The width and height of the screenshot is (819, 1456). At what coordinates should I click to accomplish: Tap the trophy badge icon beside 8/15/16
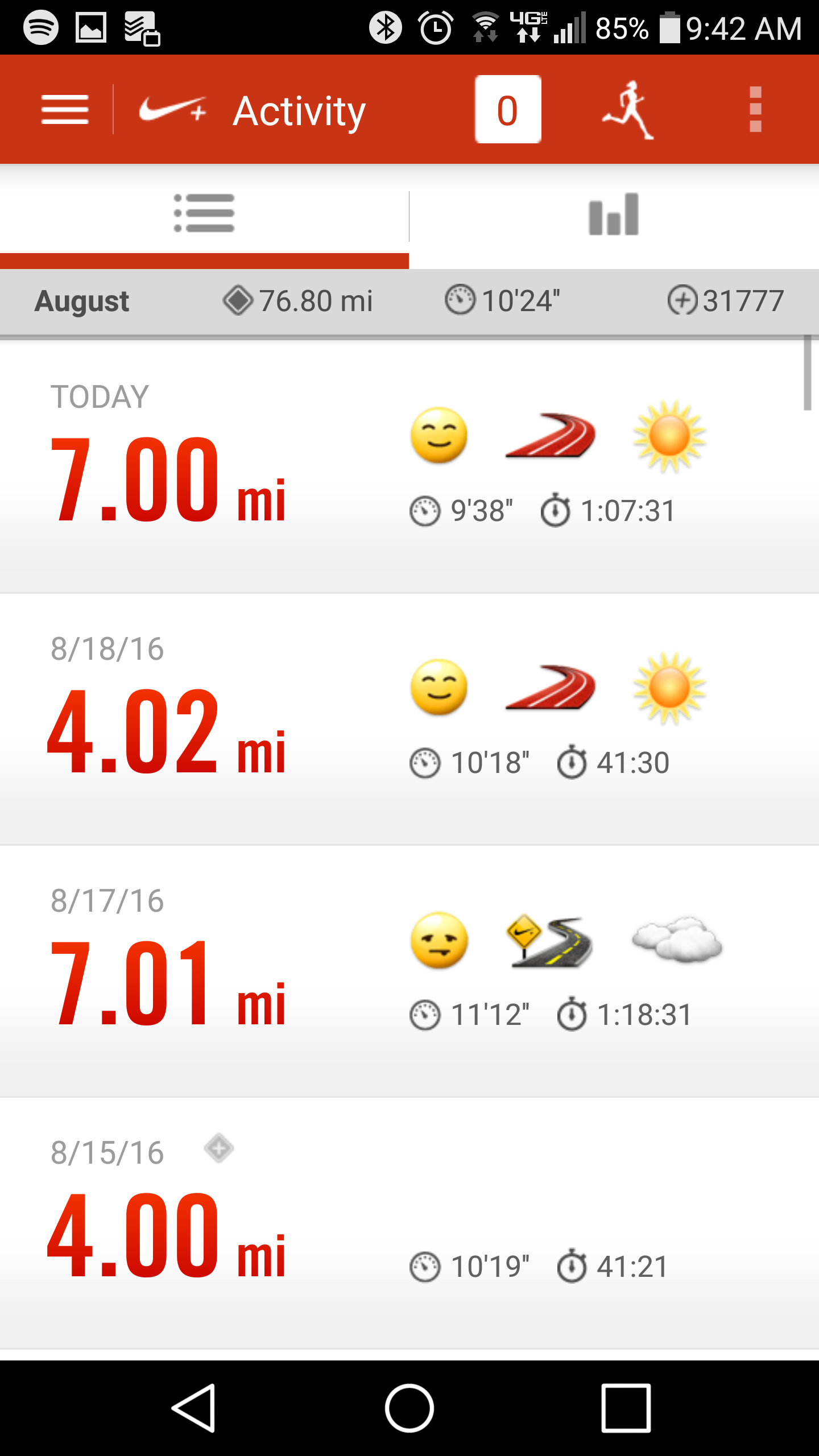[219, 1149]
